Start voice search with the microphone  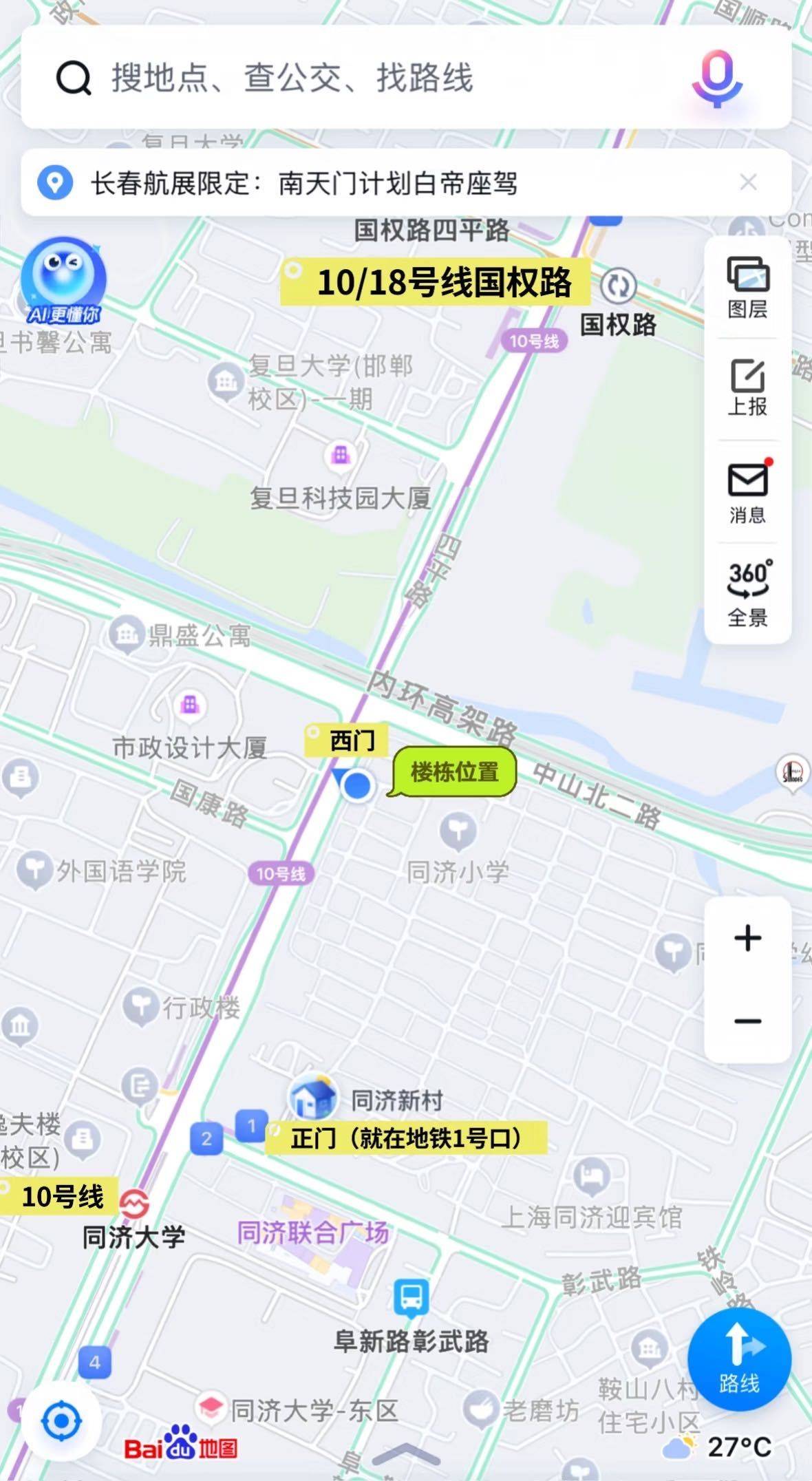(716, 78)
